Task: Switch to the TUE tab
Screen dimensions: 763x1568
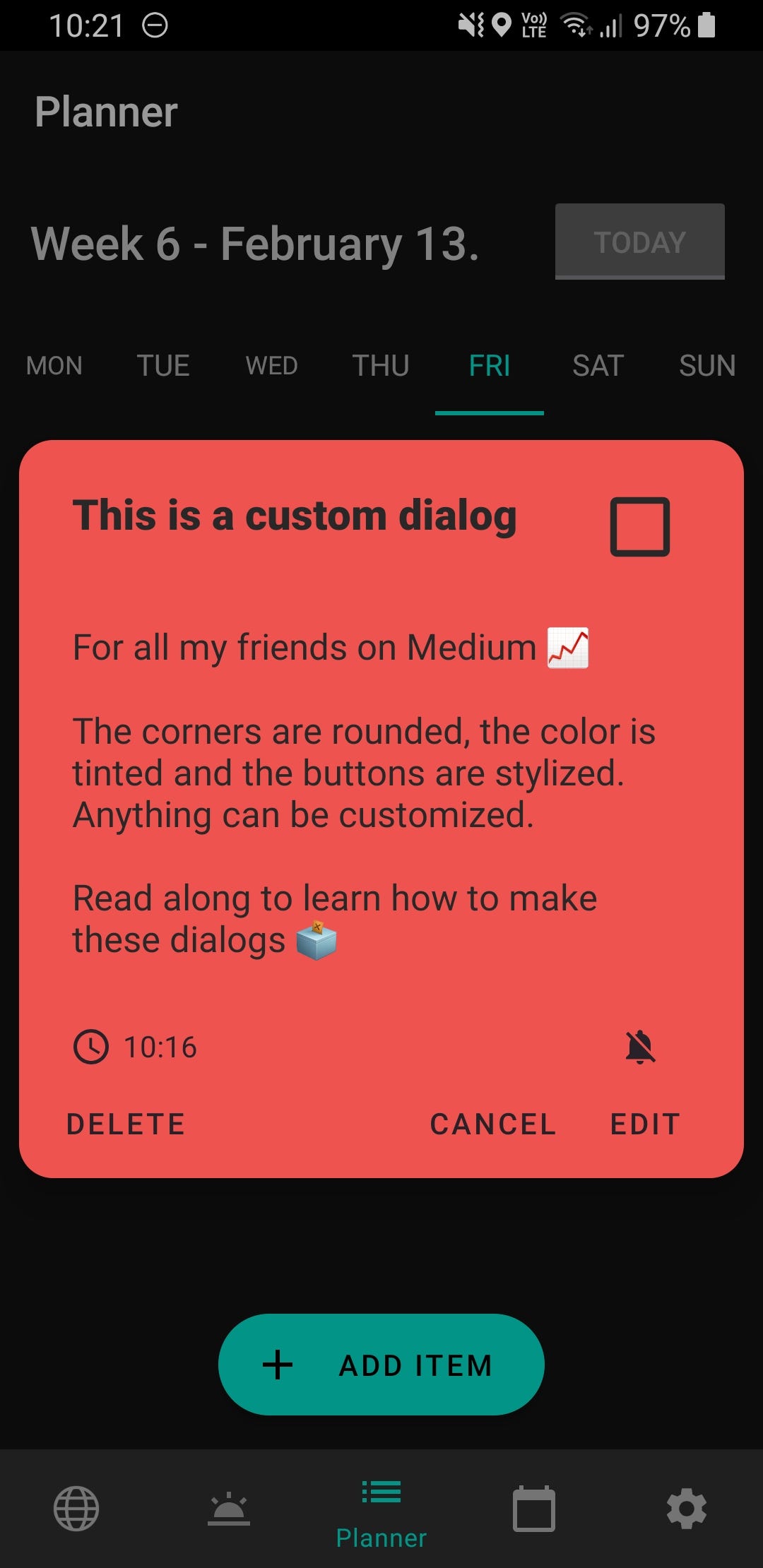Action: click(163, 366)
